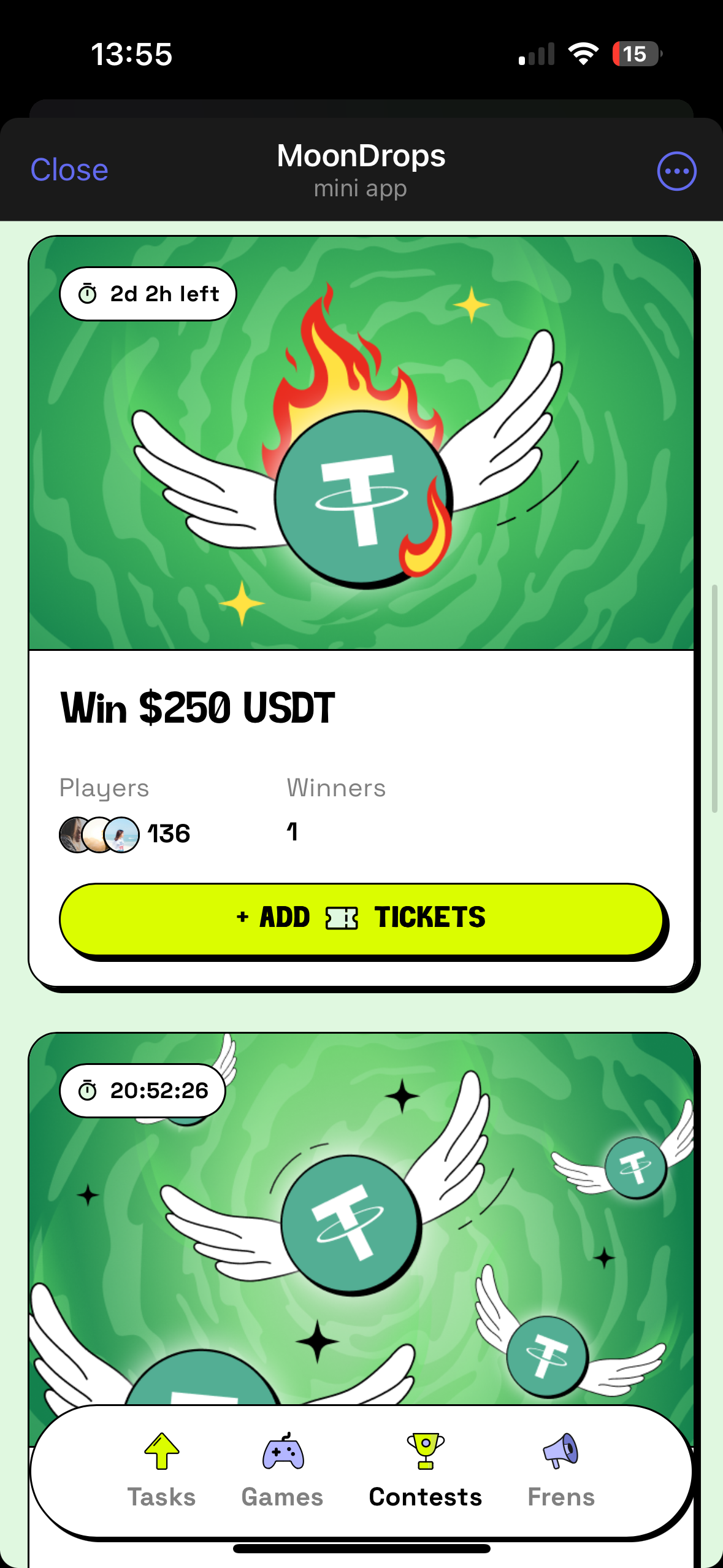Close the MoonDrops mini app

69,170
